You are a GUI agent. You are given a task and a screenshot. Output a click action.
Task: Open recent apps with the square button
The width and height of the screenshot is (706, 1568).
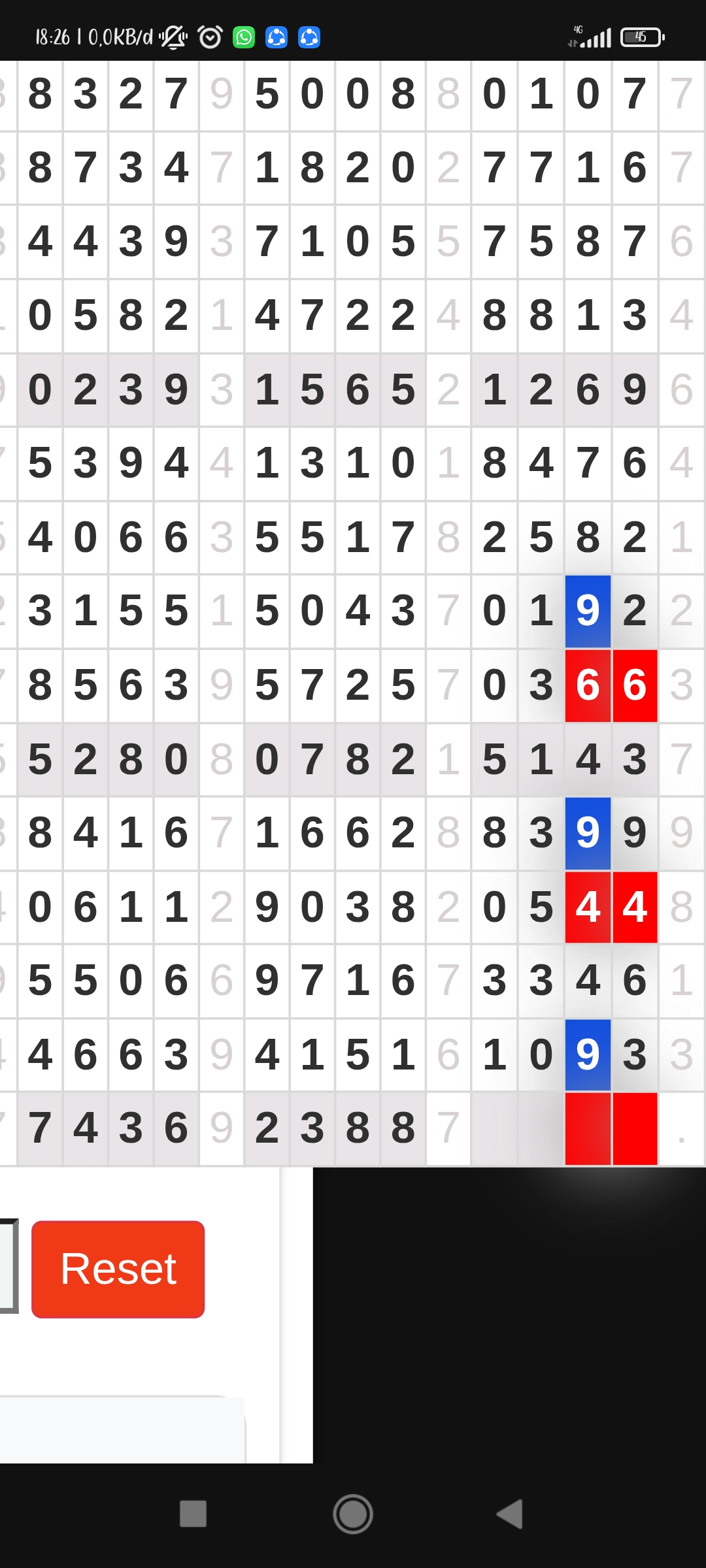click(x=193, y=1514)
